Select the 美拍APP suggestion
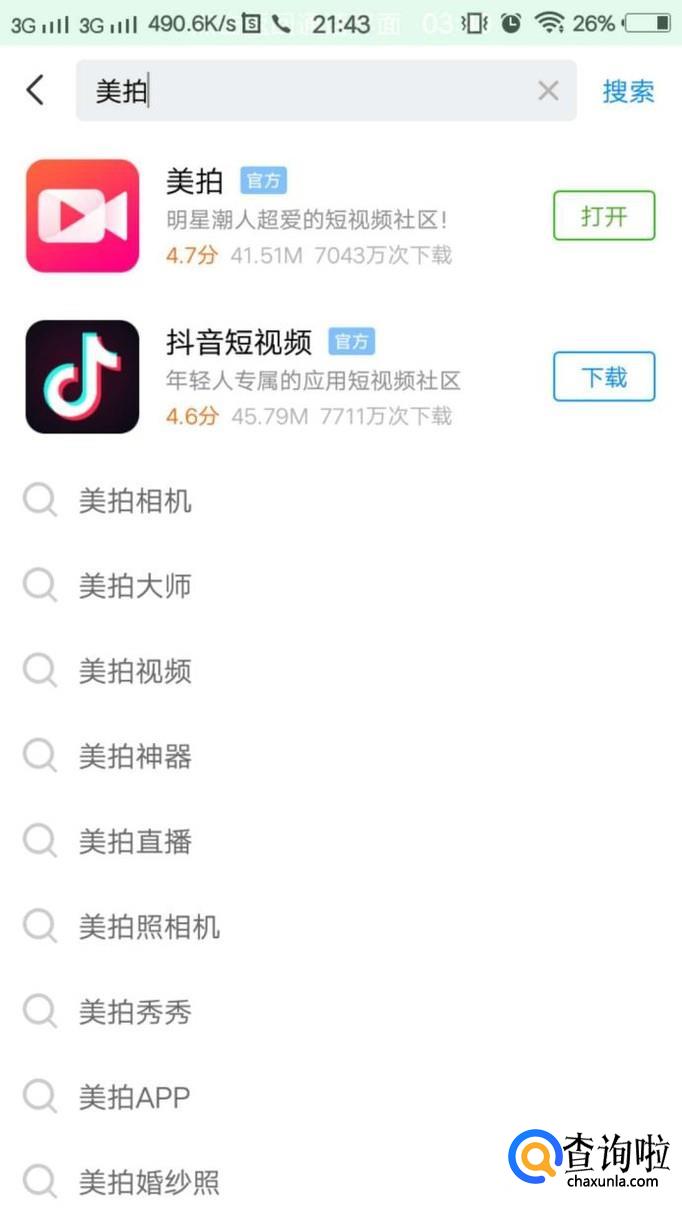Viewport: 682px width, 1212px height. pyautogui.click(x=135, y=1097)
